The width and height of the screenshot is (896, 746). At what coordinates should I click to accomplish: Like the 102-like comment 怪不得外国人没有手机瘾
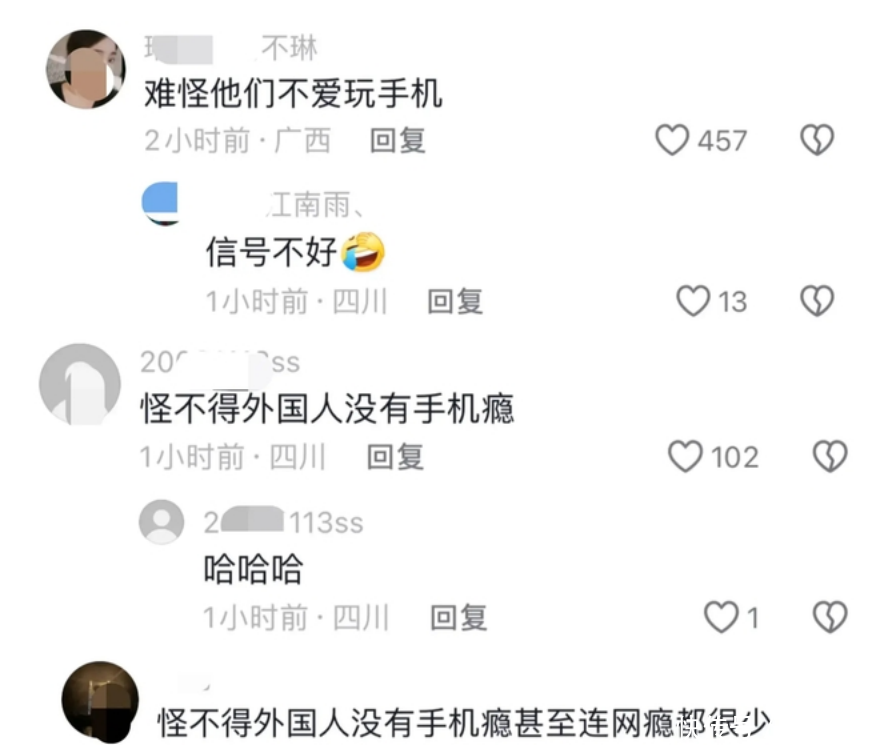point(686,457)
